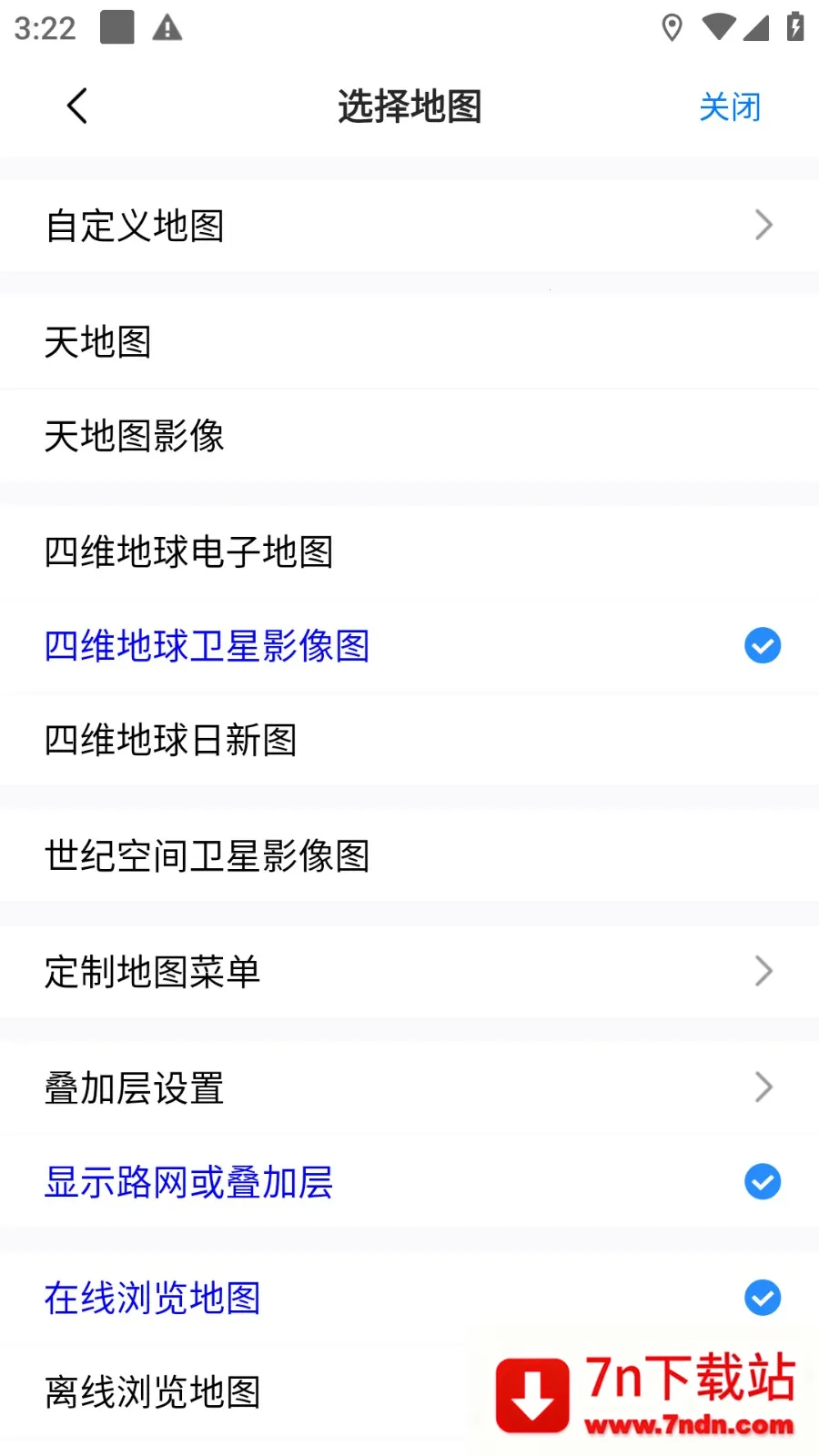The width and height of the screenshot is (819, 1456).
Task: Select the 天地图 map source
Action: pyautogui.click(x=97, y=343)
